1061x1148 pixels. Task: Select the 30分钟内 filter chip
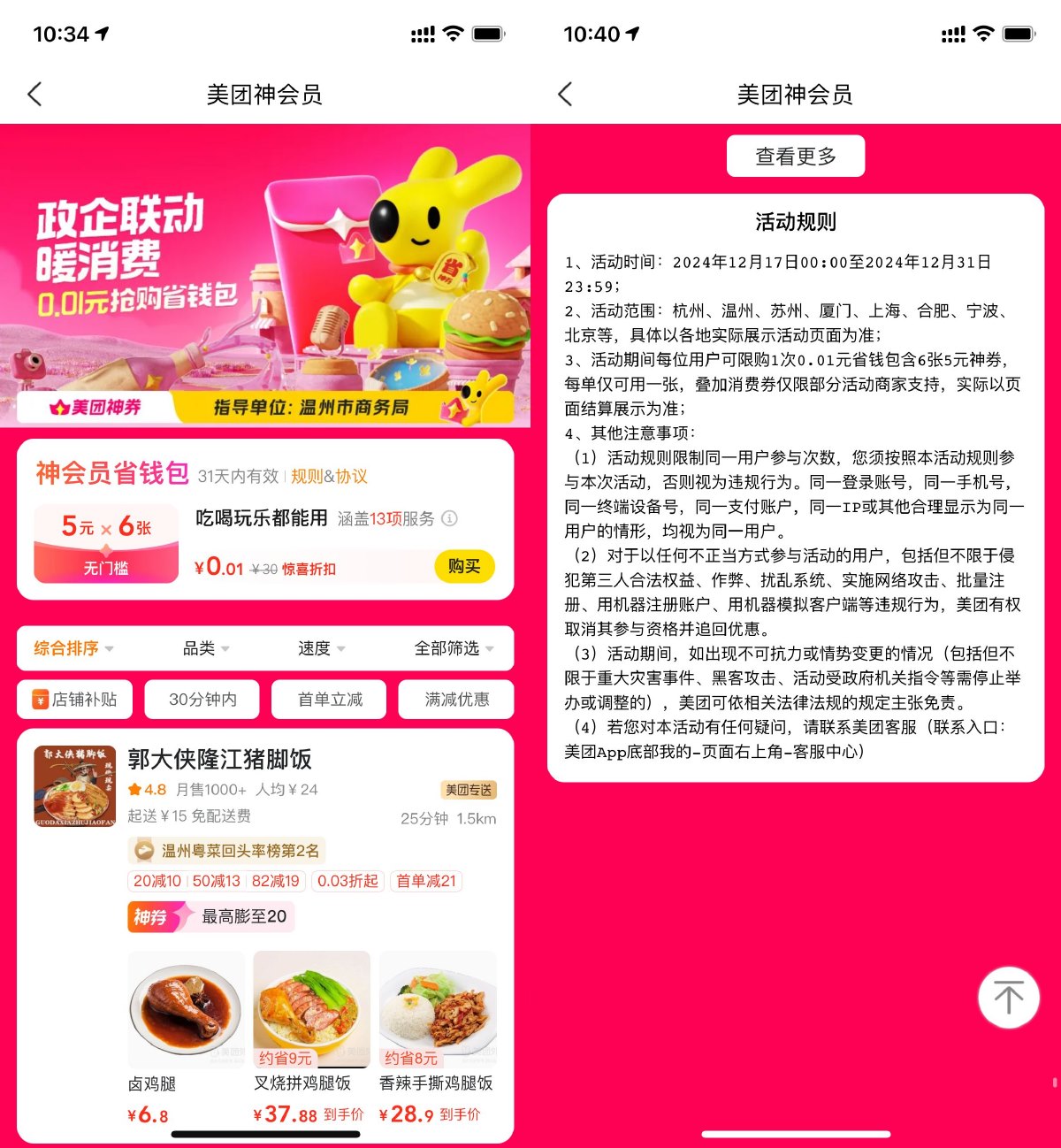[x=202, y=699]
